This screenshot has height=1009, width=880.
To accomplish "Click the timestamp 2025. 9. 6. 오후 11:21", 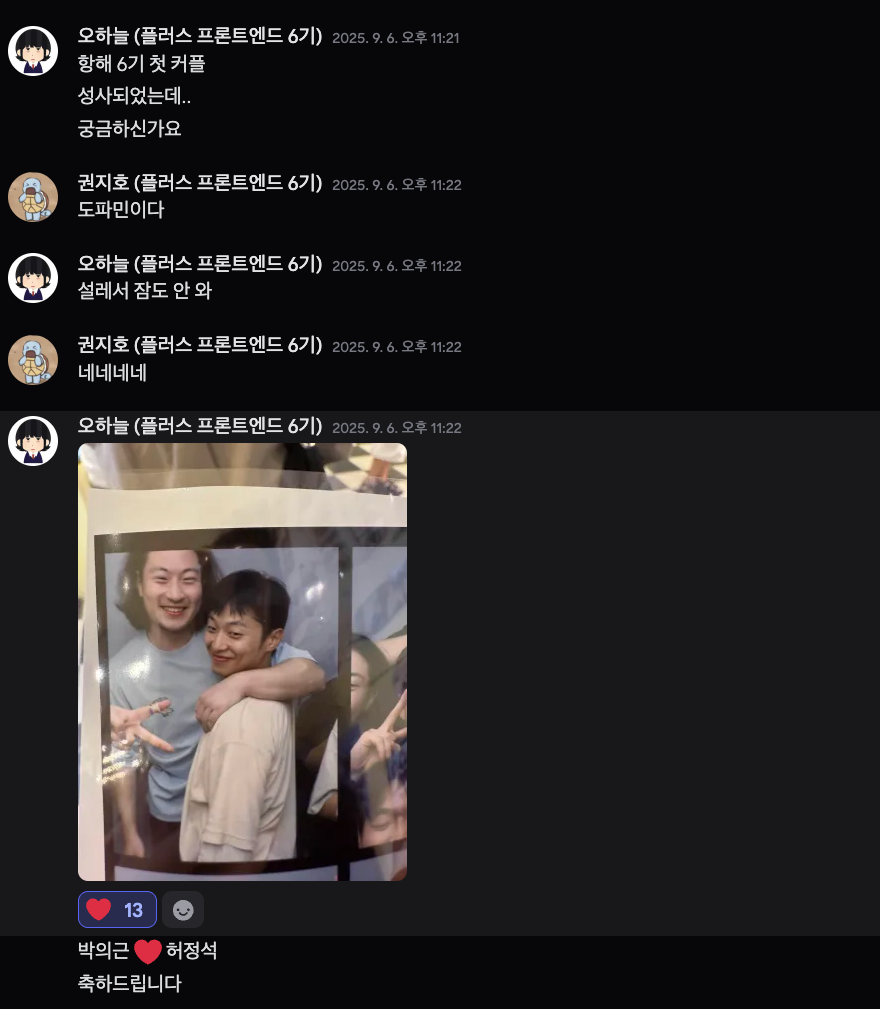I will coord(395,37).
